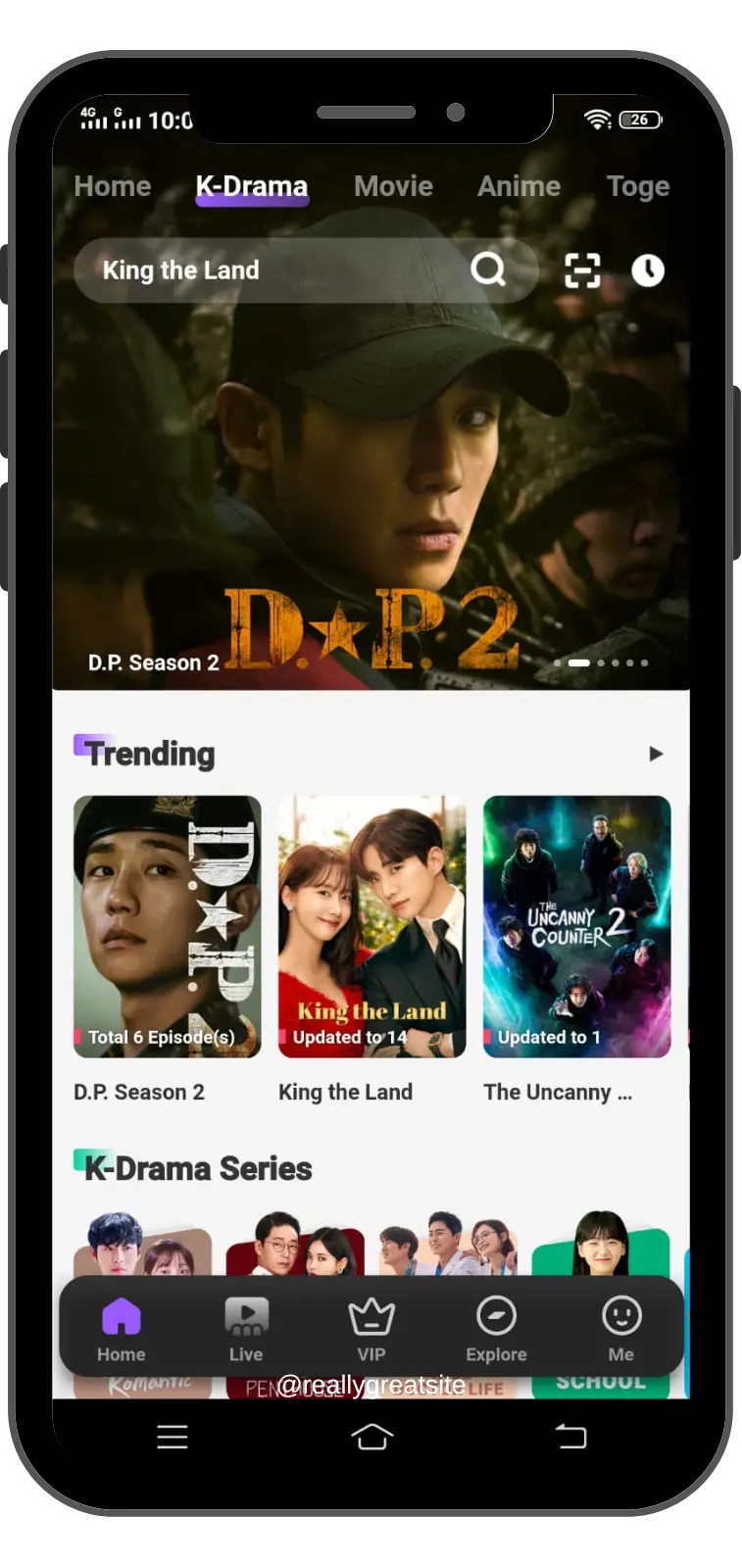The image size is (742, 1568).
Task: Switch to the Explore tab
Action: [496, 1329]
